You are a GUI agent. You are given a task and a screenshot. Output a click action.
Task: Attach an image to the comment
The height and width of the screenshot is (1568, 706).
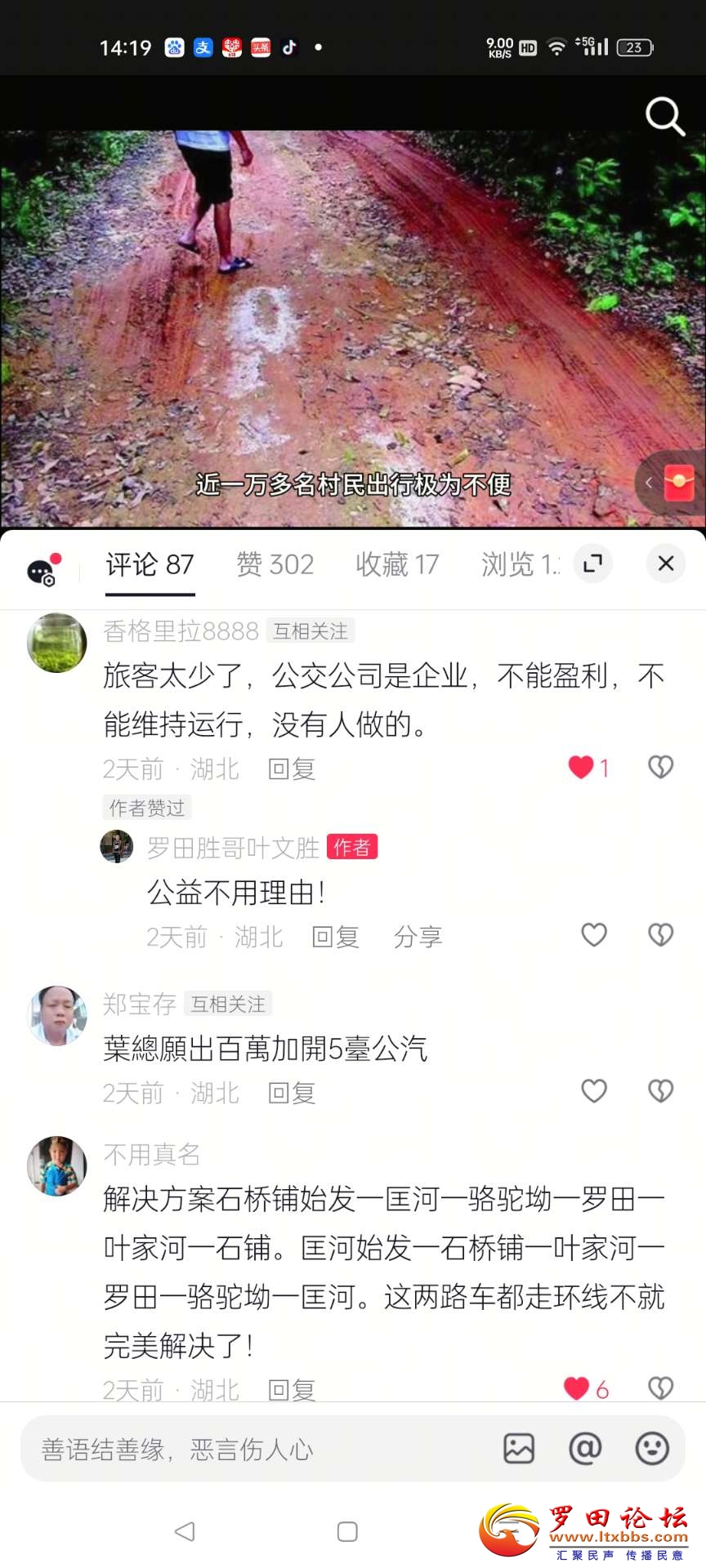519,1449
